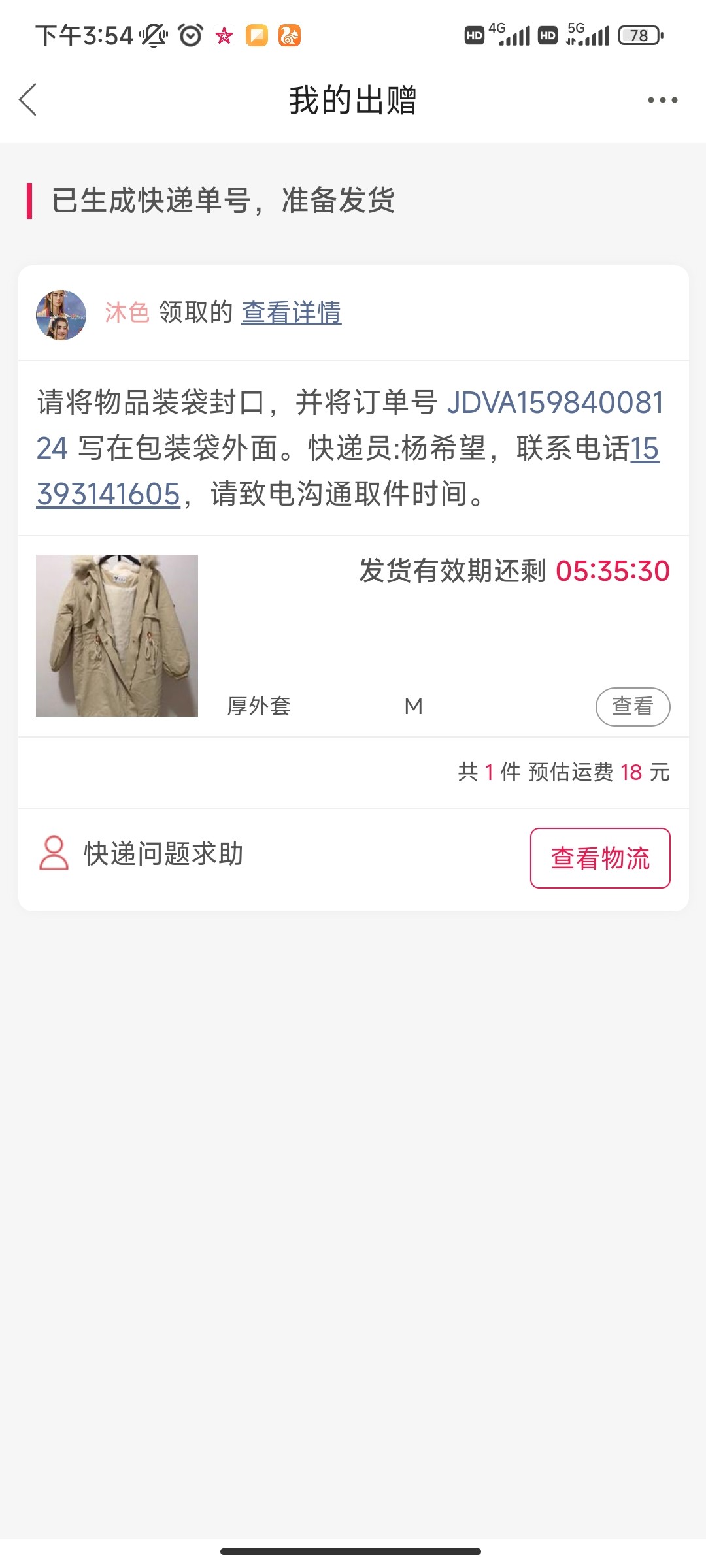Tap 查看物流 to track shipment
The height and width of the screenshot is (1568, 706).
pos(599,858)
